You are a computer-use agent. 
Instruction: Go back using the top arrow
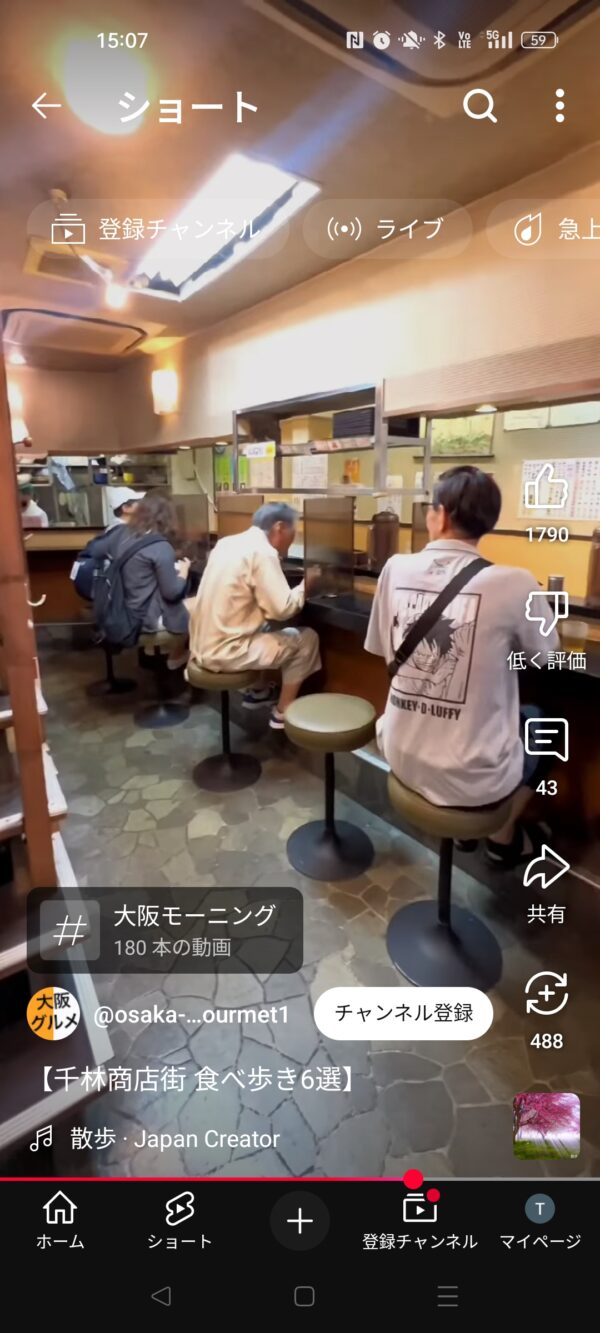[46, 106]
